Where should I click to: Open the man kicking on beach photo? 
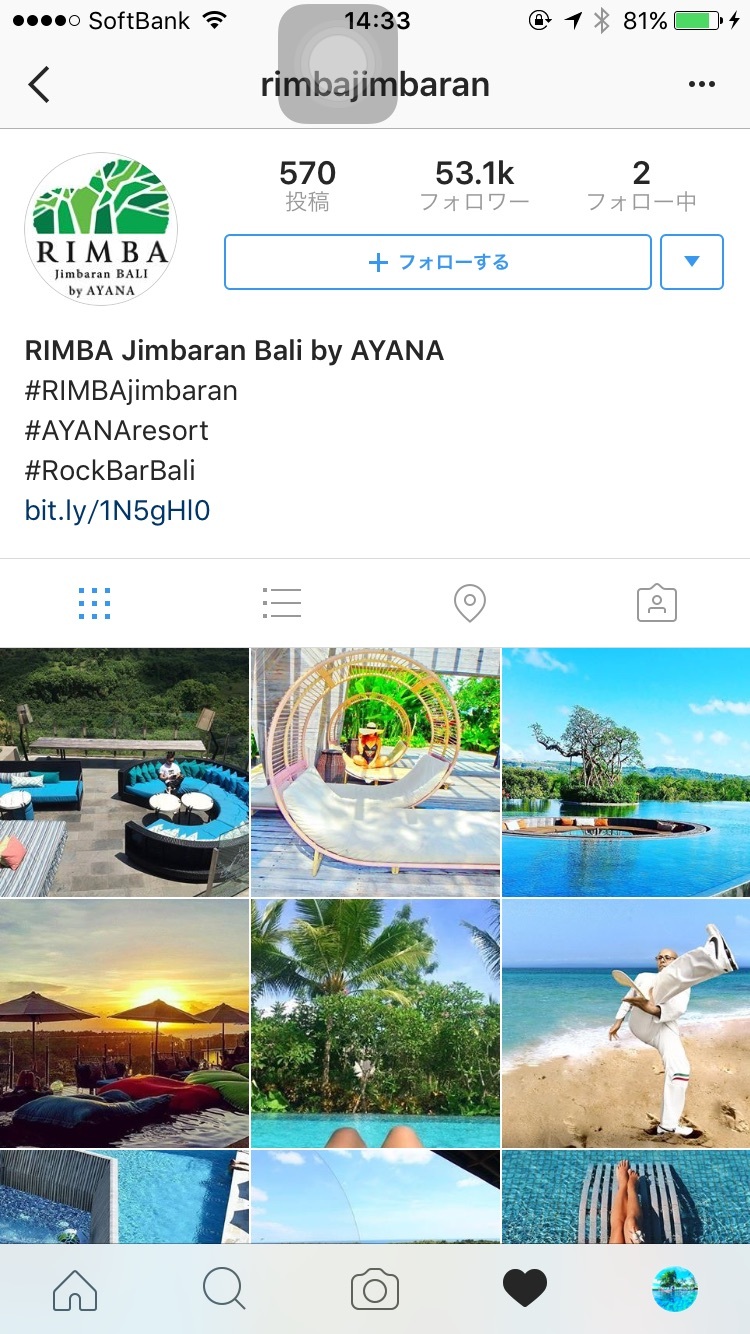pyautogui.click(x=626, y=1023)
